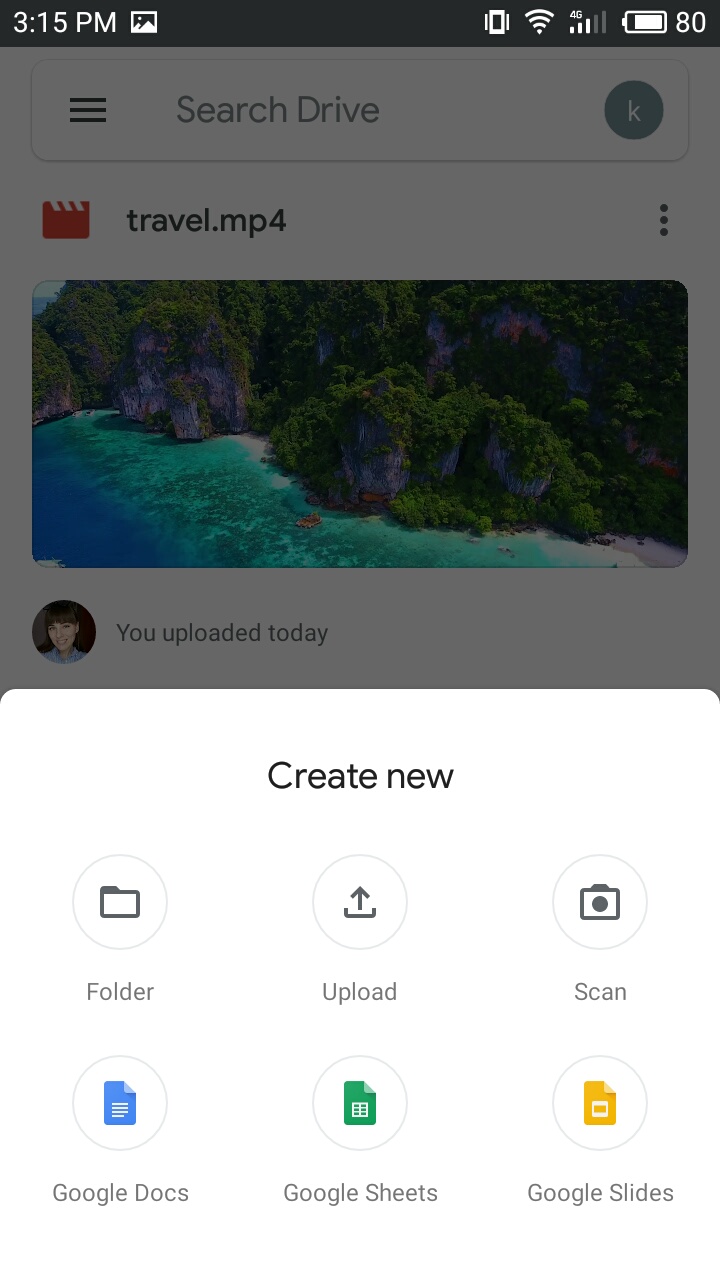
Task: Open the account avatar in the search bar
Action: pyautogui.click(x=634, y=110)
